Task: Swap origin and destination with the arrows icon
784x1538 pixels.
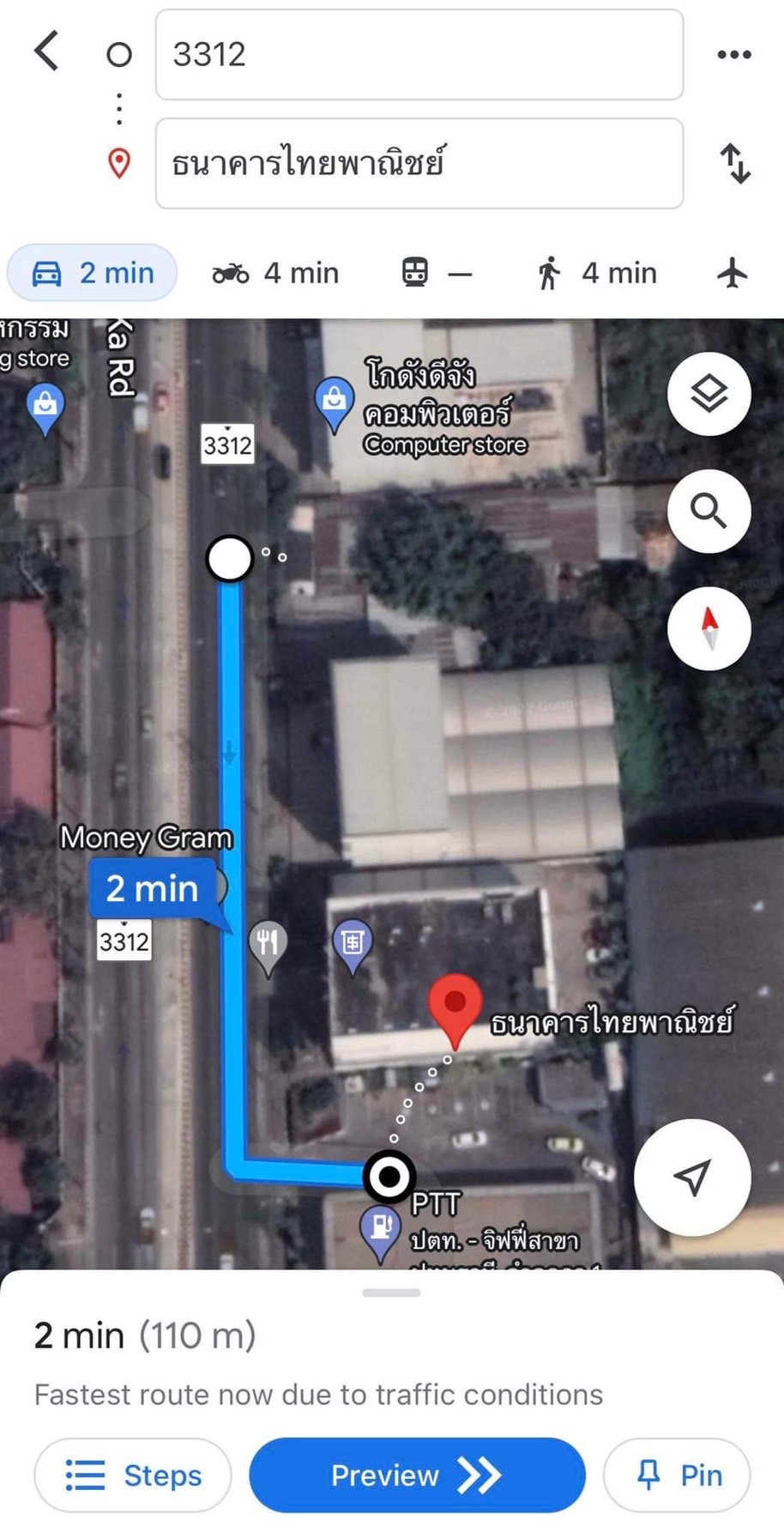Action: tap(736, 164)
